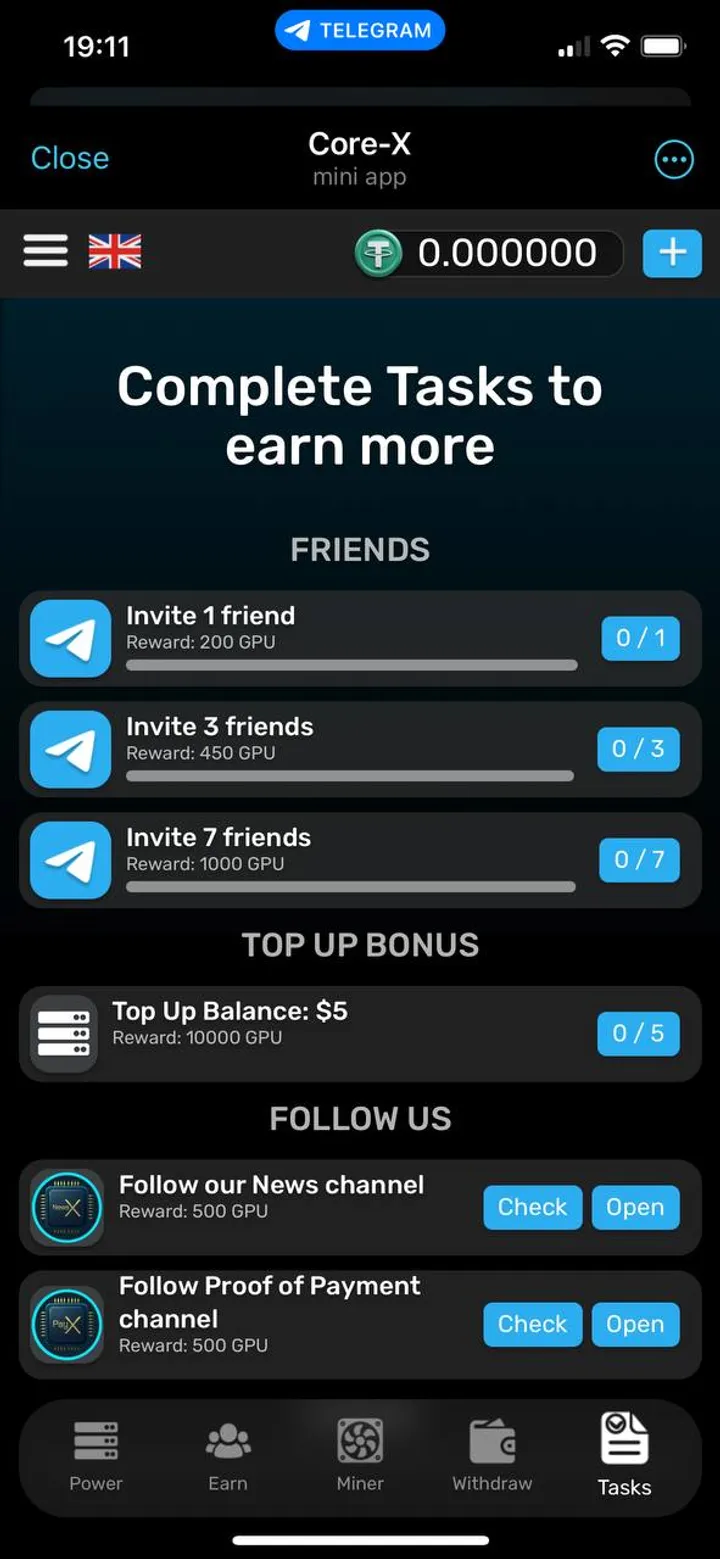
Task: Click the Core-X News channel avatar icon
Action: 66,1207
